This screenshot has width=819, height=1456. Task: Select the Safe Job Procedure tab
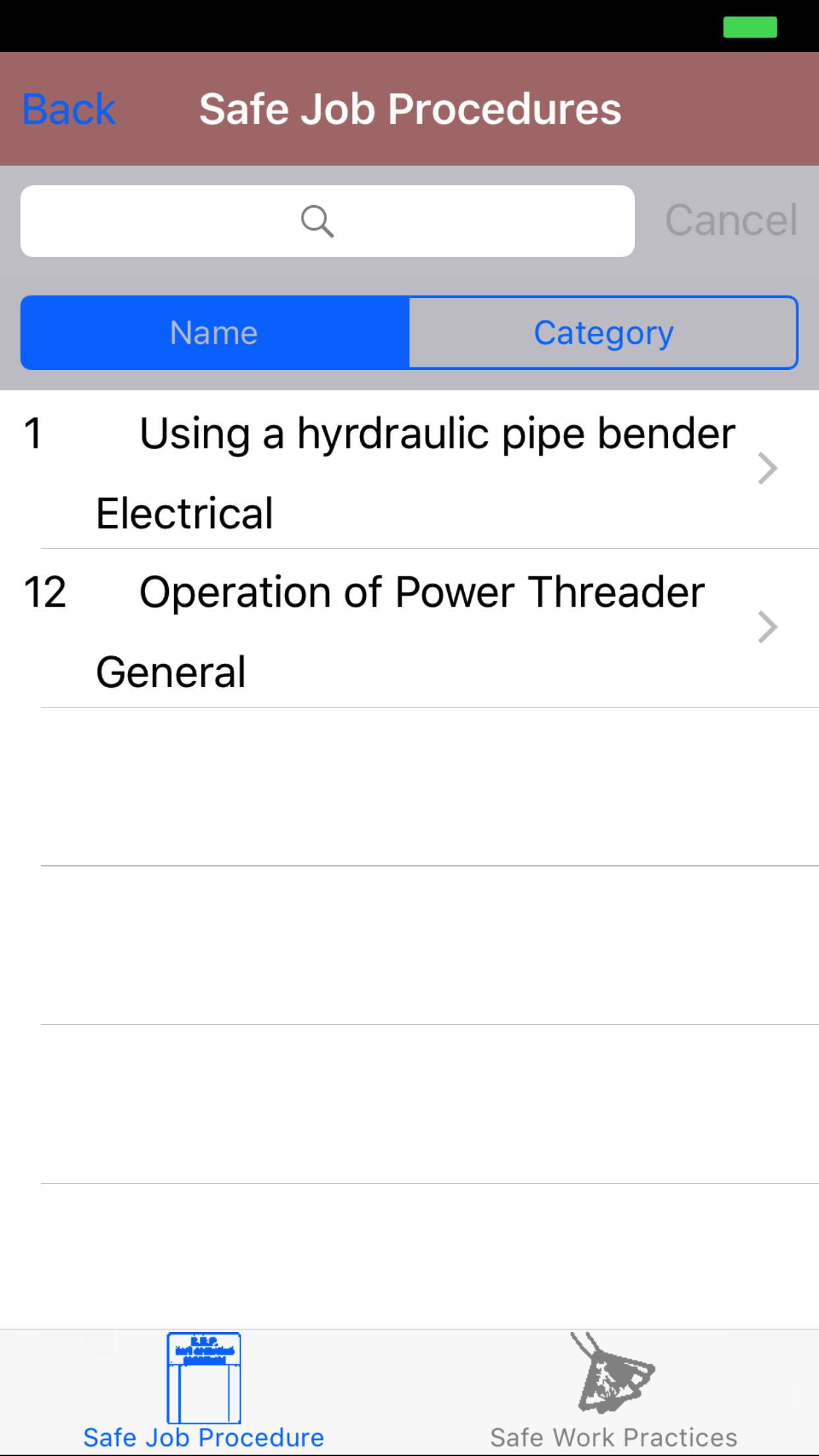(x=204, y=1393)
